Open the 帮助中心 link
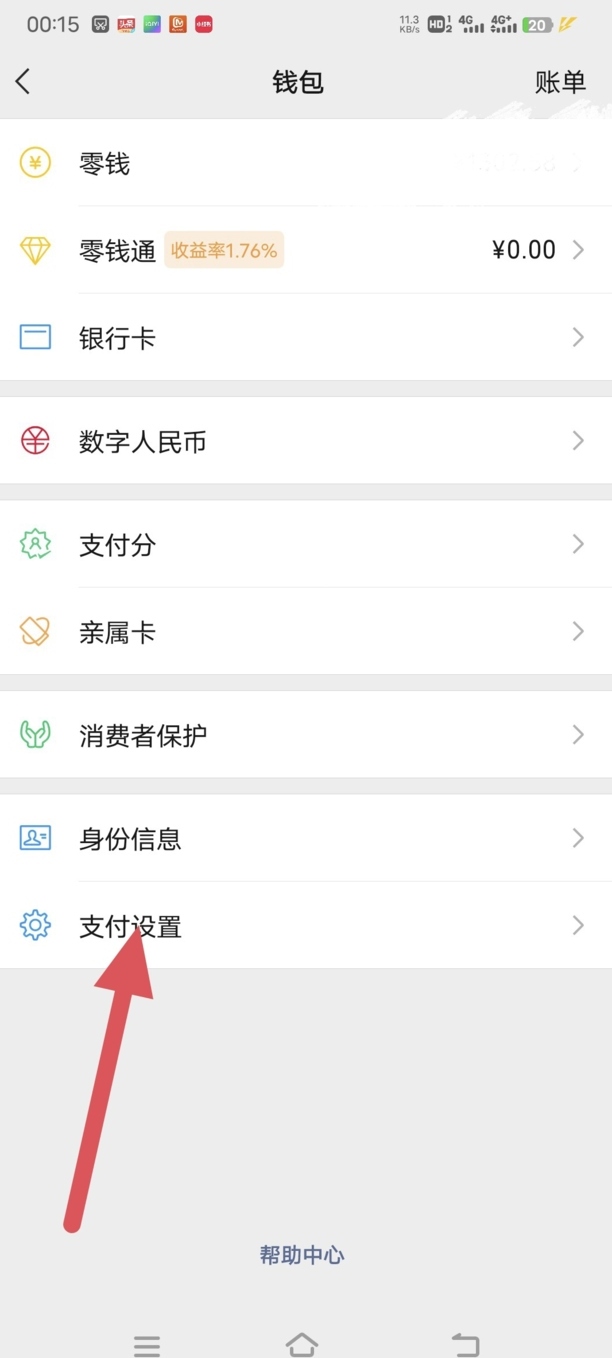The width and height of the screenshot is (612, 1358). click(302, 1255)
